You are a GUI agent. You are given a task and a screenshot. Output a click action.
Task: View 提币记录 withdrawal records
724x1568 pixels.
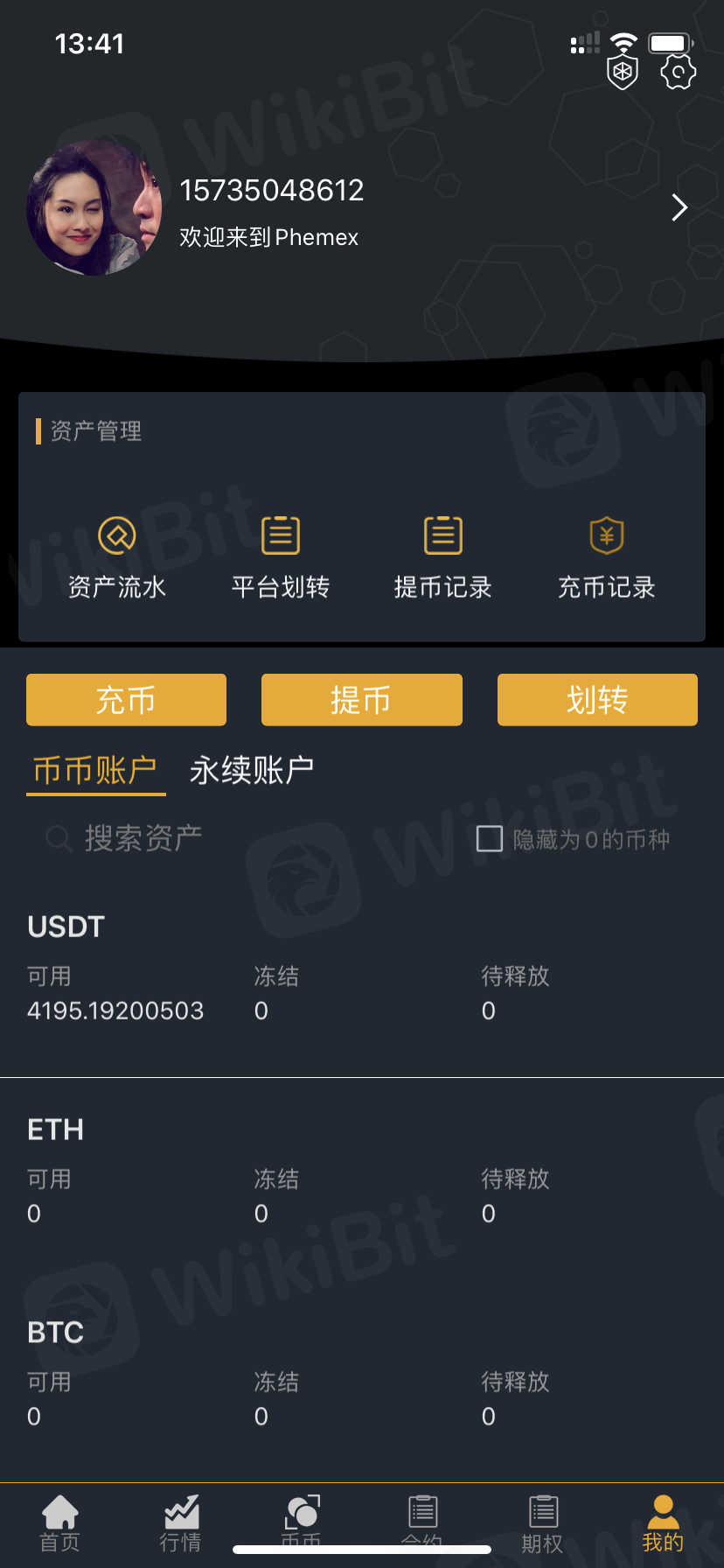tap(443, 557)
